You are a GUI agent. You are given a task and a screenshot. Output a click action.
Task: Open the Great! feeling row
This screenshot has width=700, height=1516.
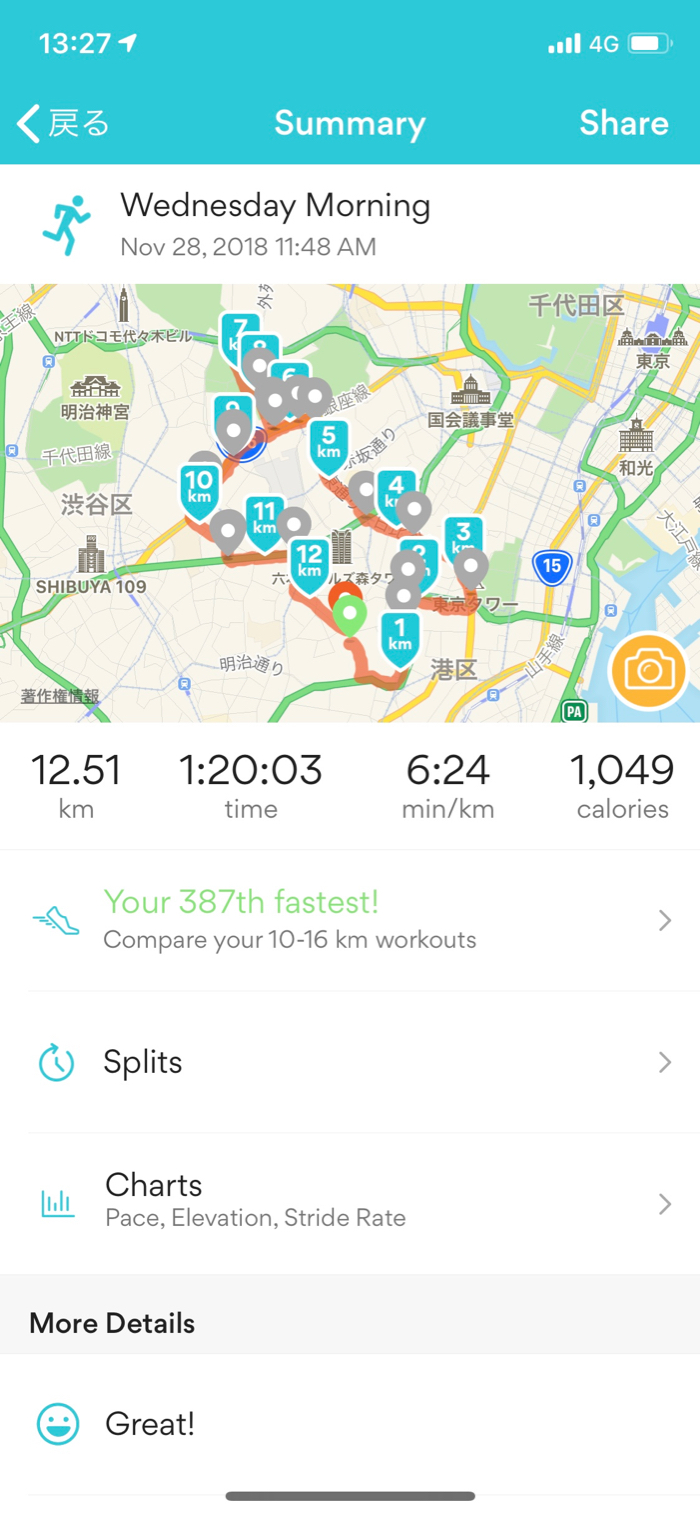[350, 1424]
